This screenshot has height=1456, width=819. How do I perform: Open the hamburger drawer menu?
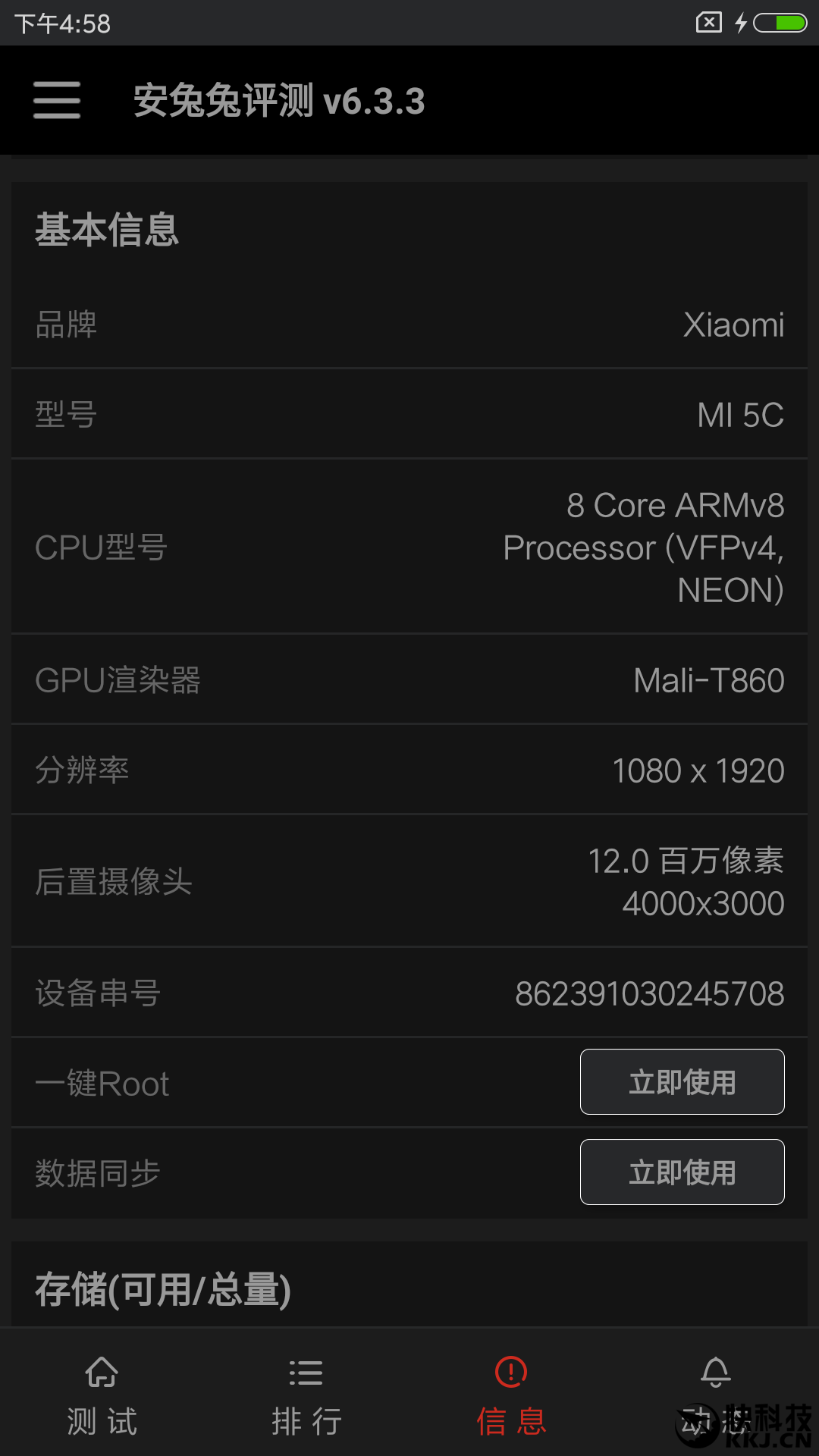coord(57,100)
